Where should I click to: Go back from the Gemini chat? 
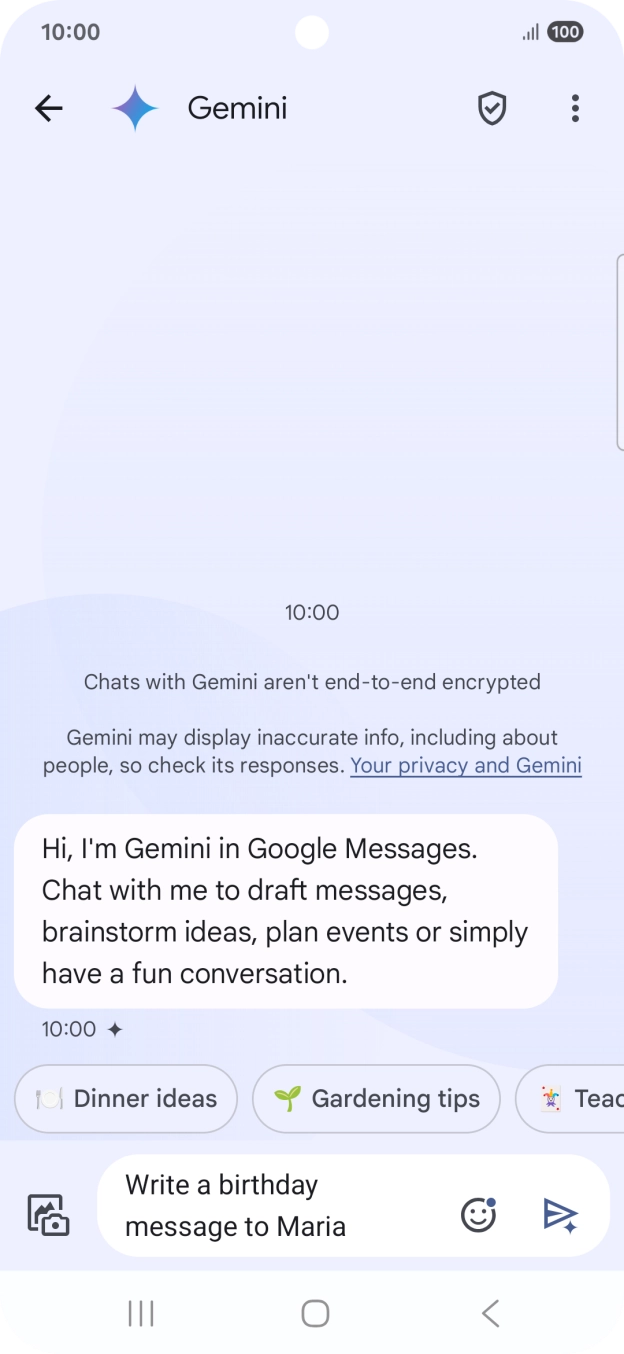coord(48,108)
